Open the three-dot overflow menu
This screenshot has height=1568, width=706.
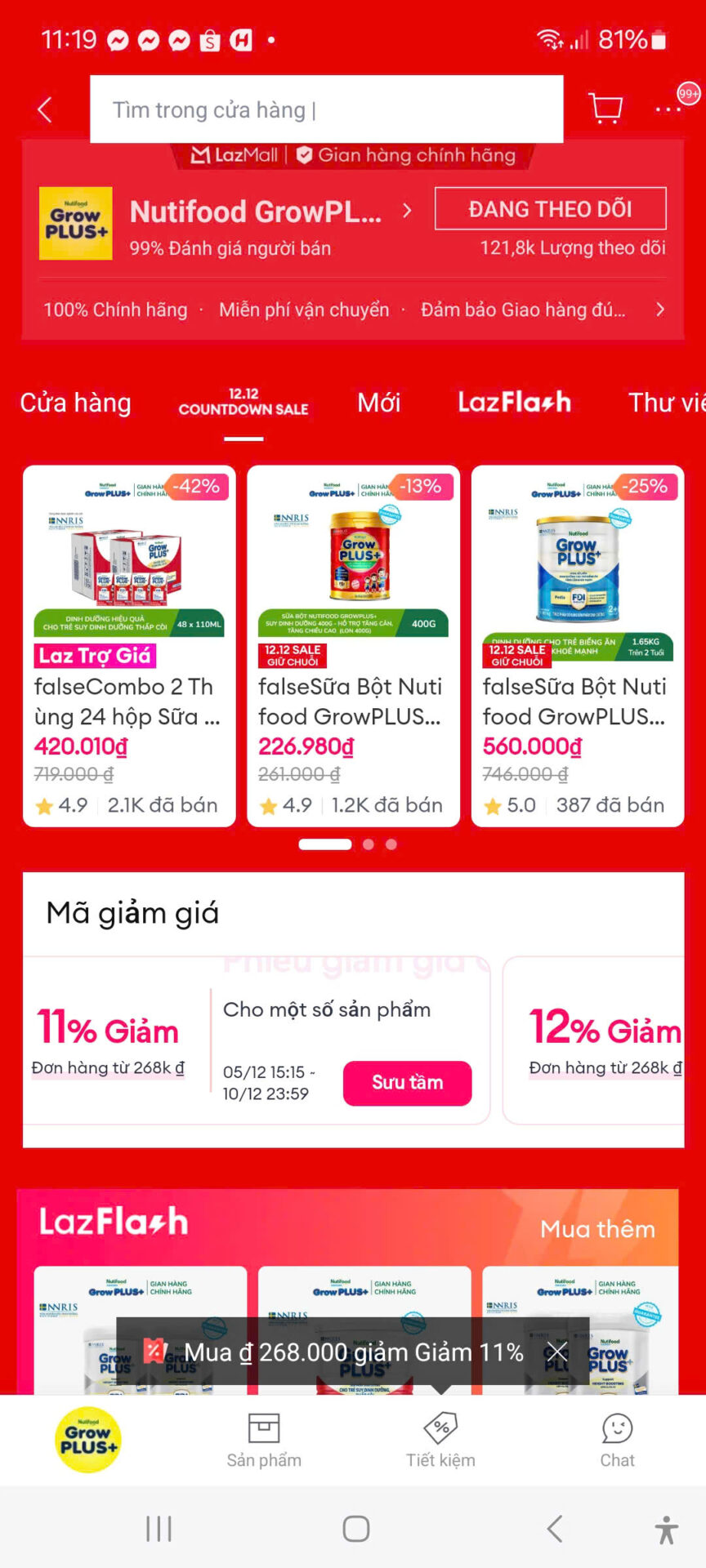point(668,109)
